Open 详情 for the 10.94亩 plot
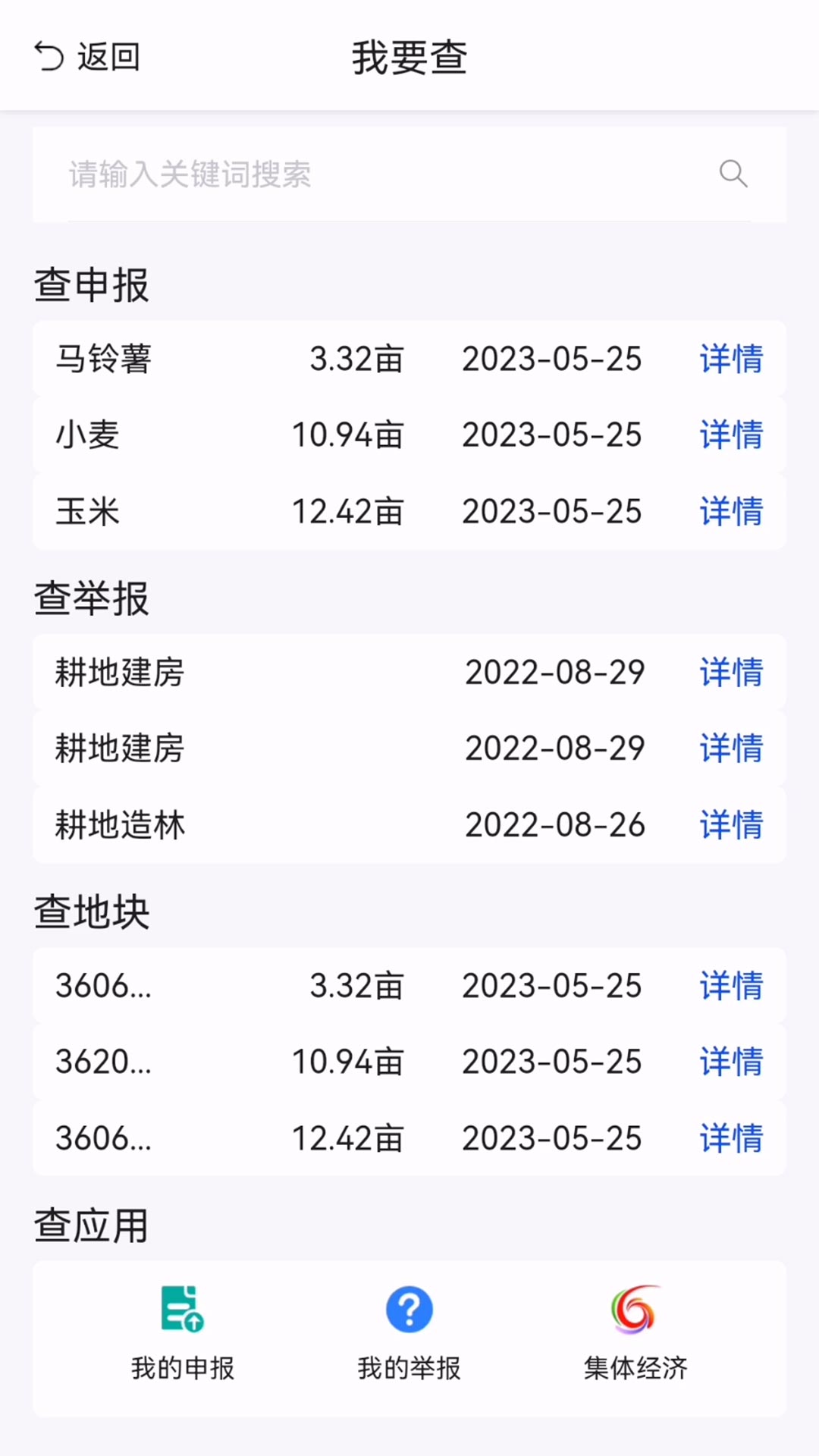Screen dimensions: 819x1456 [730, 1062]
